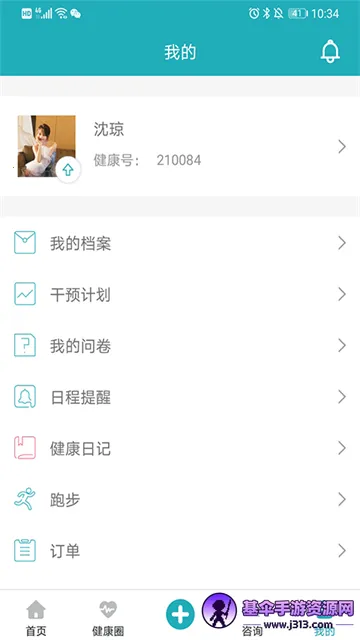
Task: Upload a new avatar photo
Action: 68,170
